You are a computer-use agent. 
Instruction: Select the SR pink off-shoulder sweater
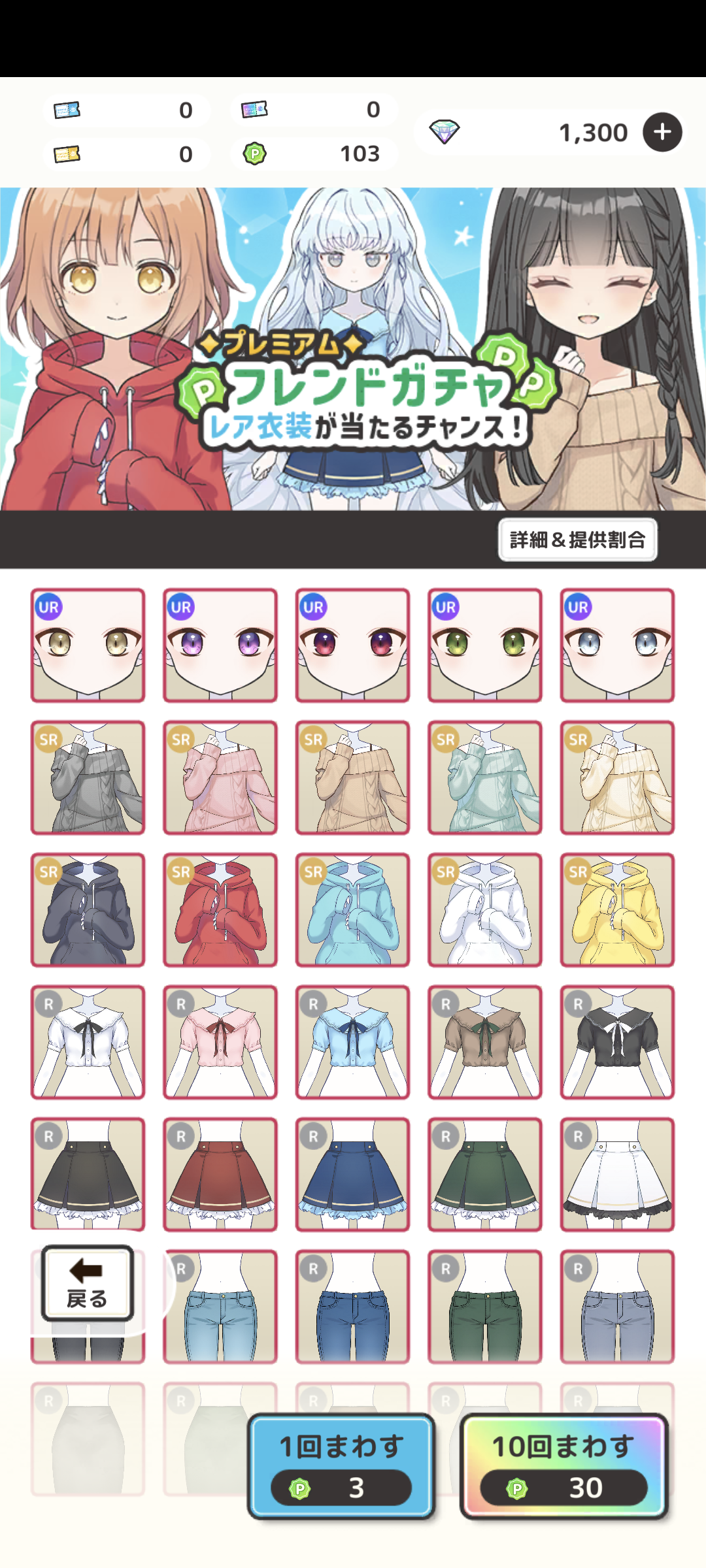point(220,777)
